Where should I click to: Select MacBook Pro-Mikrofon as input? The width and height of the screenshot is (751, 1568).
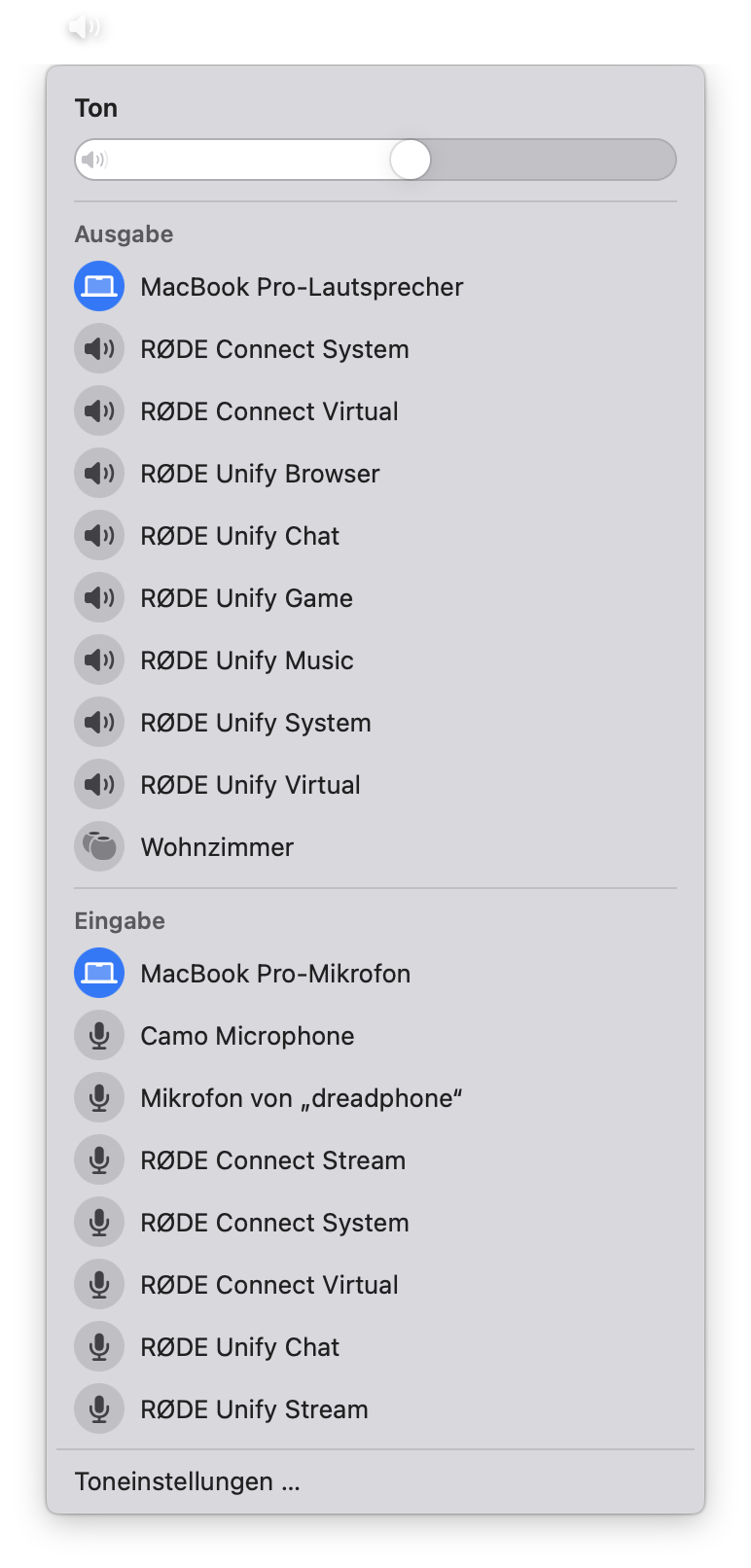(x=375, y=974)
